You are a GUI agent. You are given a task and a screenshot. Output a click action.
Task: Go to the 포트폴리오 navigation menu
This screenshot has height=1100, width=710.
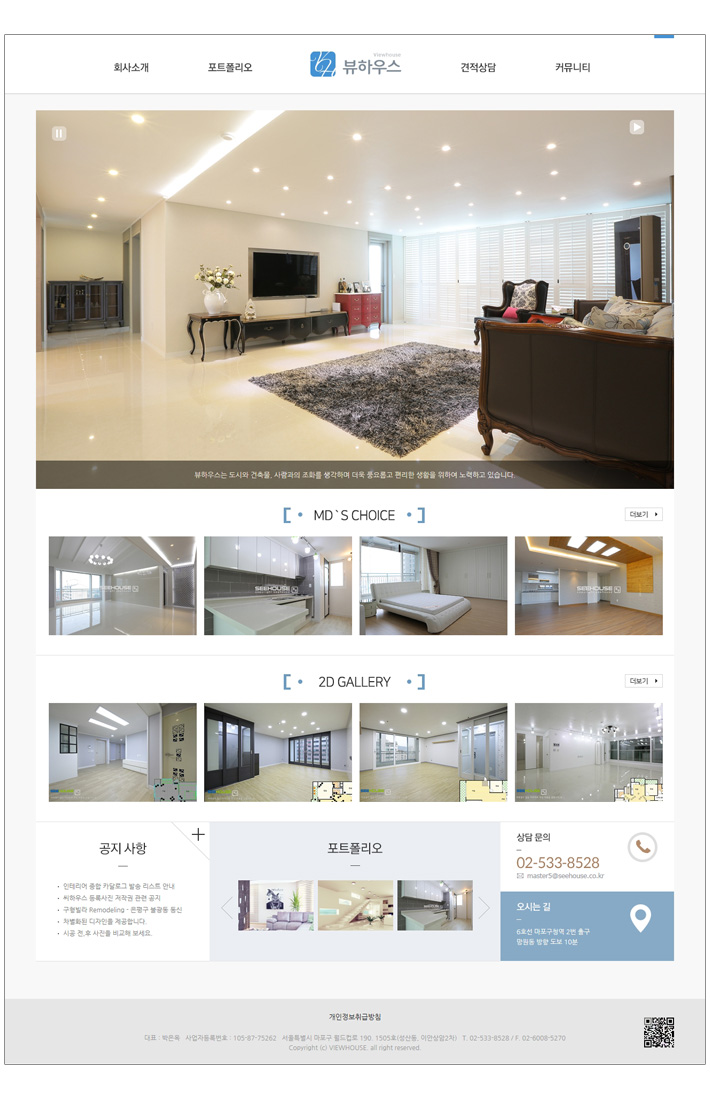coord(230,68)
